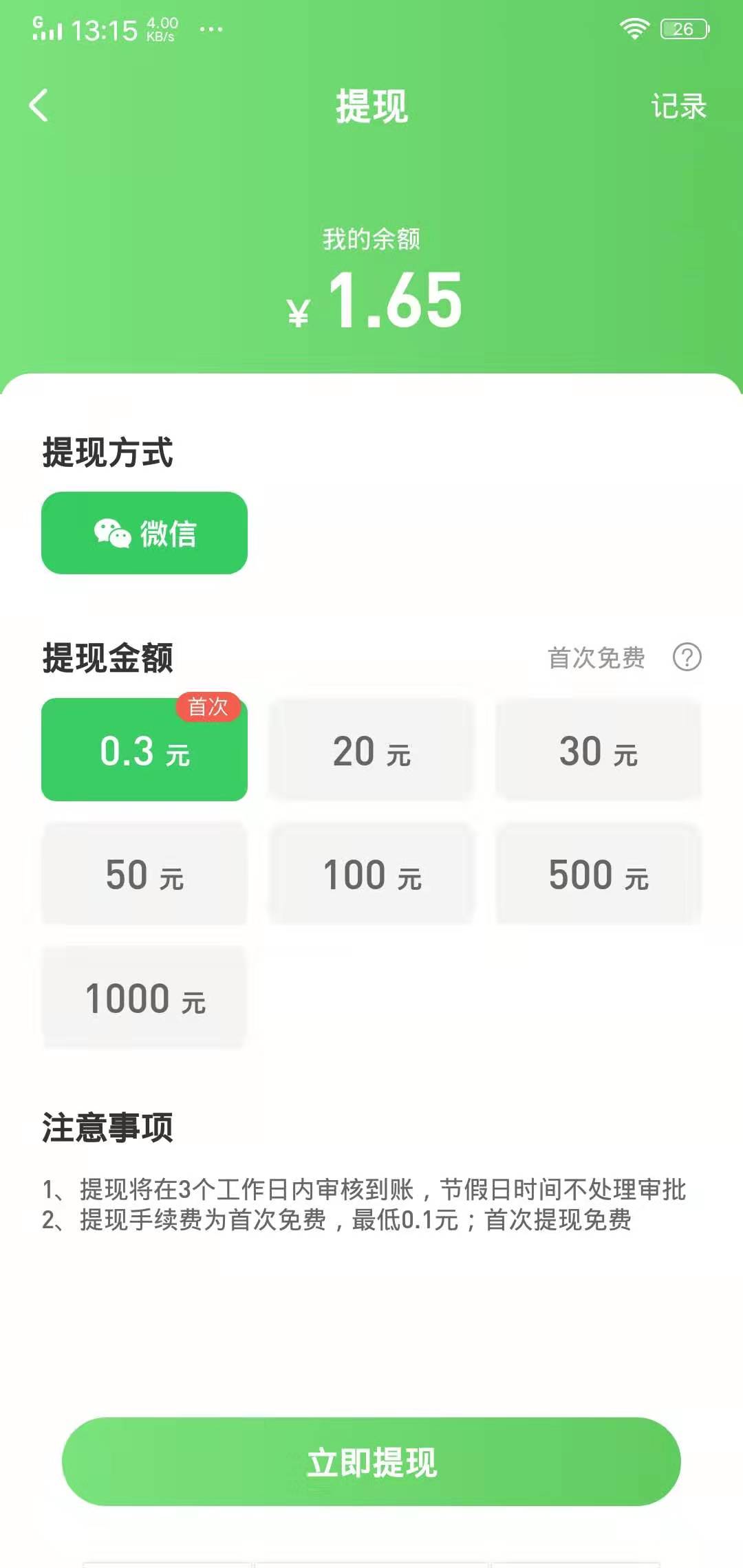
Task: Select the 1000 yuan withdrawal amount
Action: pyautogui.click(x=143, y=999)
